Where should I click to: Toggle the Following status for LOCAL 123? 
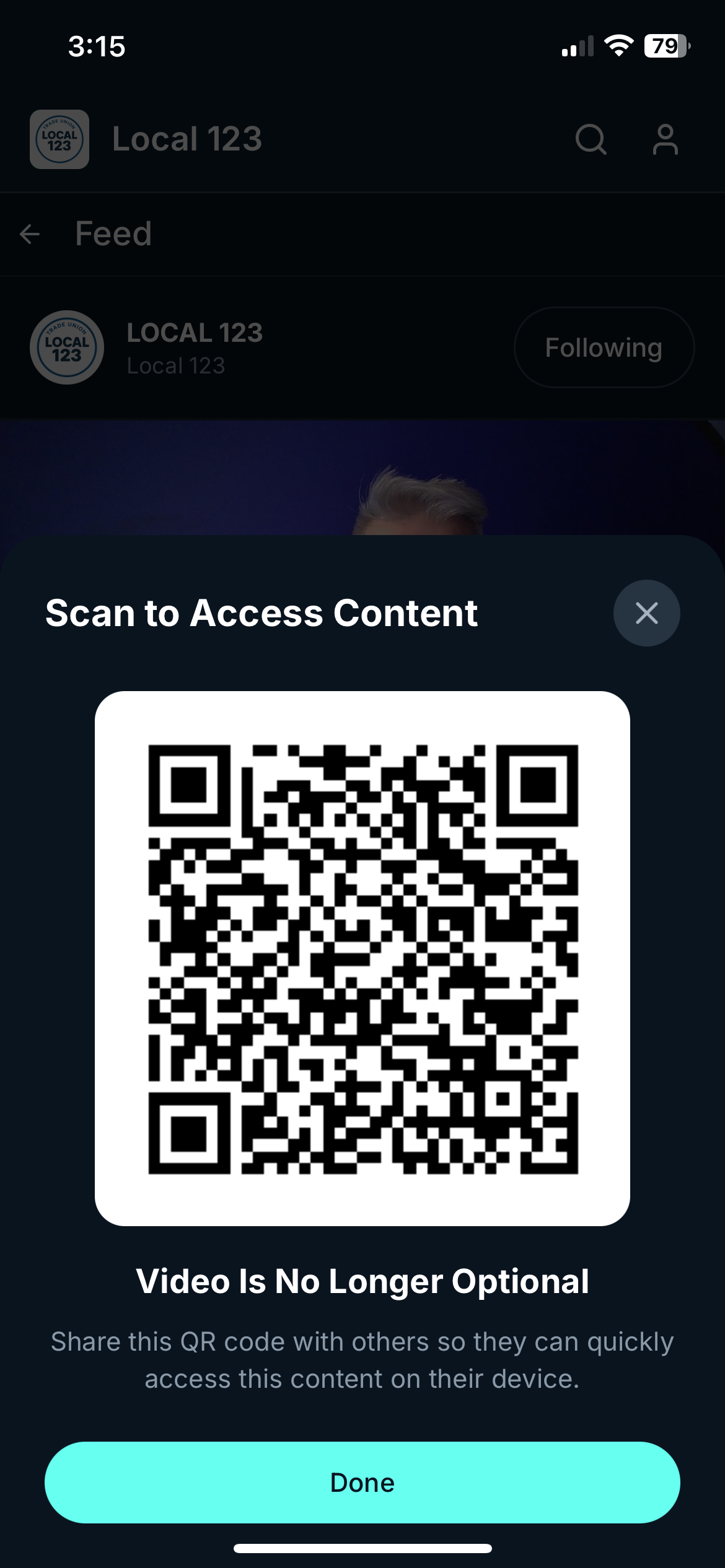[x=603, y=347]
